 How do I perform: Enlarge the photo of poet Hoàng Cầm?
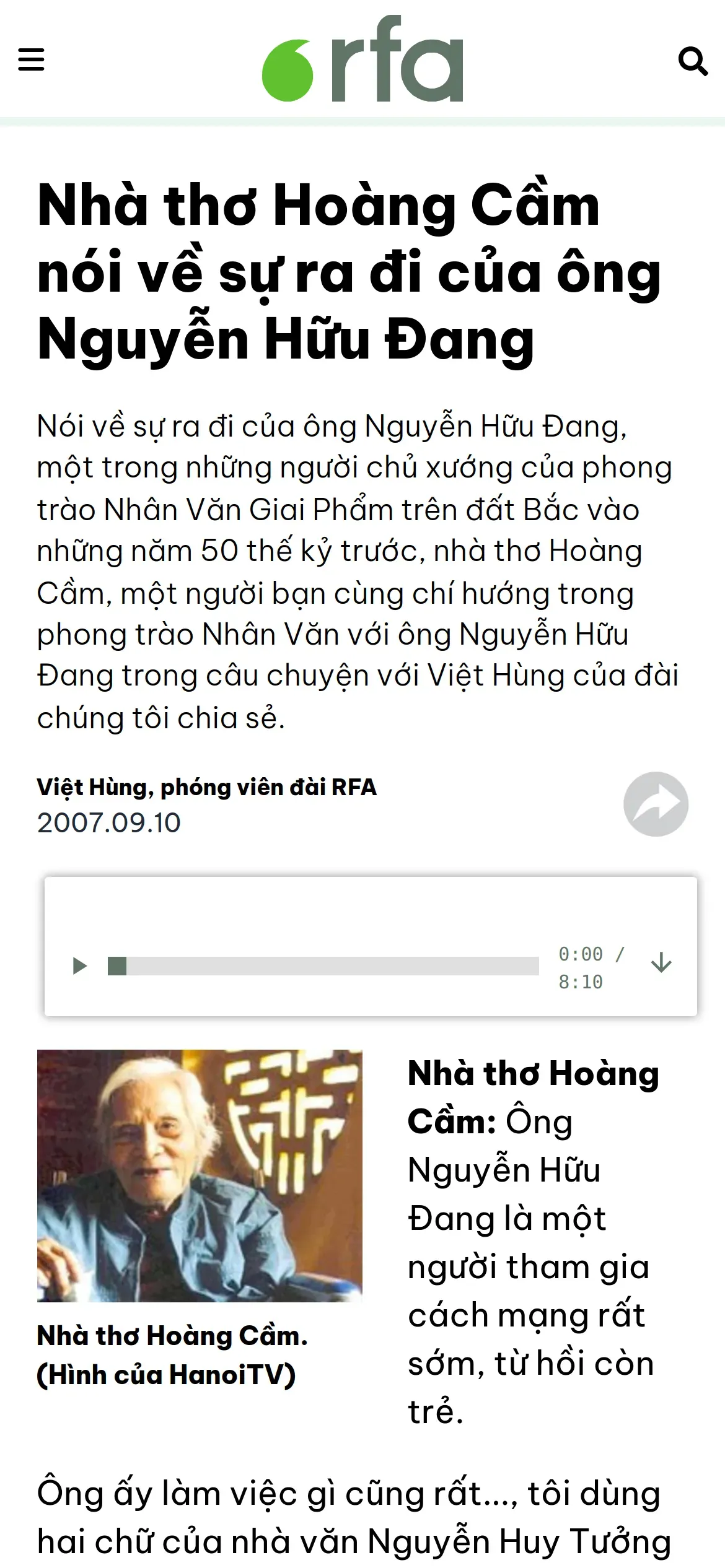[x=200, y=1175]
